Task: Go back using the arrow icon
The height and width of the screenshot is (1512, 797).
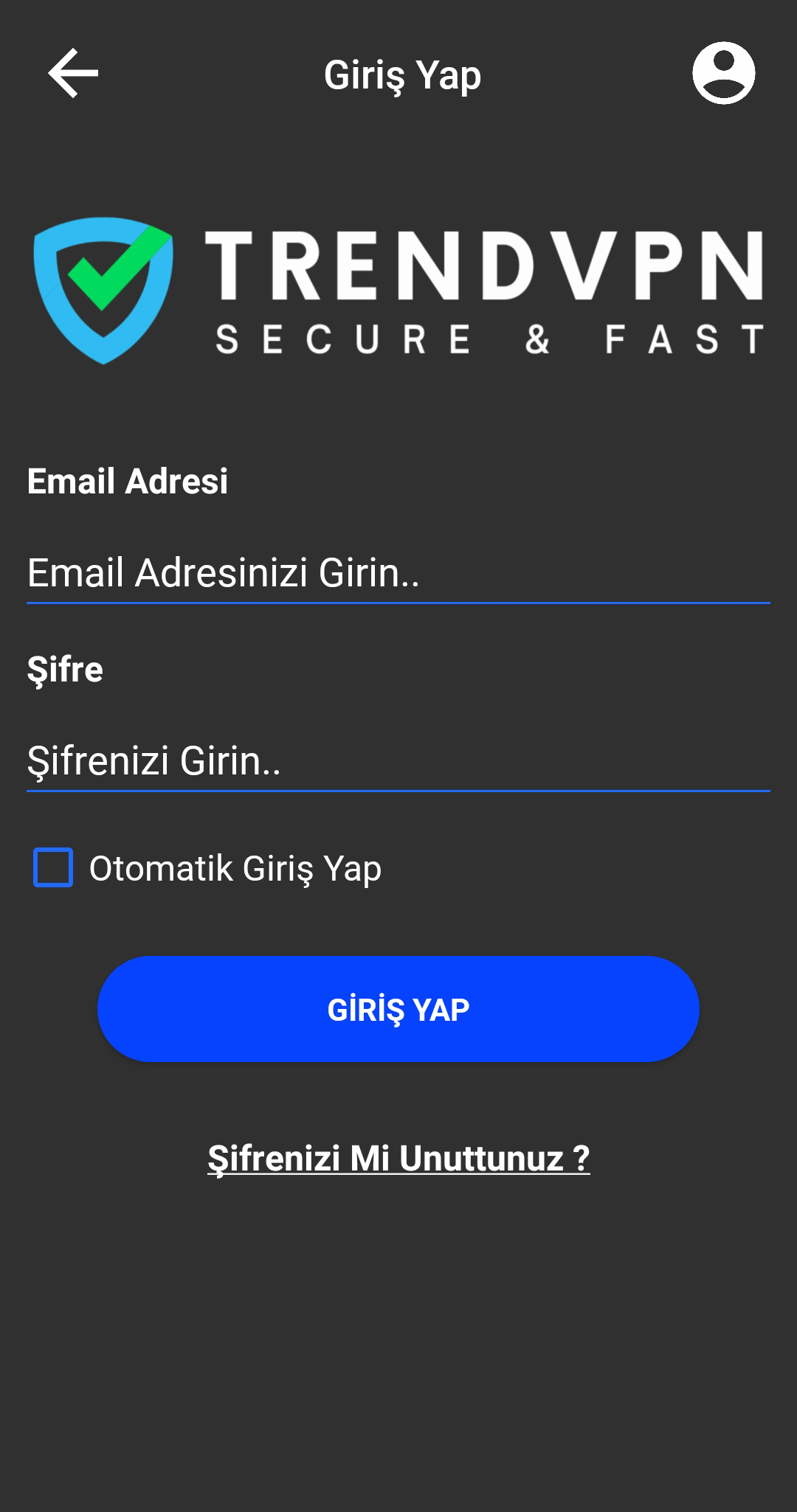Action: 73,73
